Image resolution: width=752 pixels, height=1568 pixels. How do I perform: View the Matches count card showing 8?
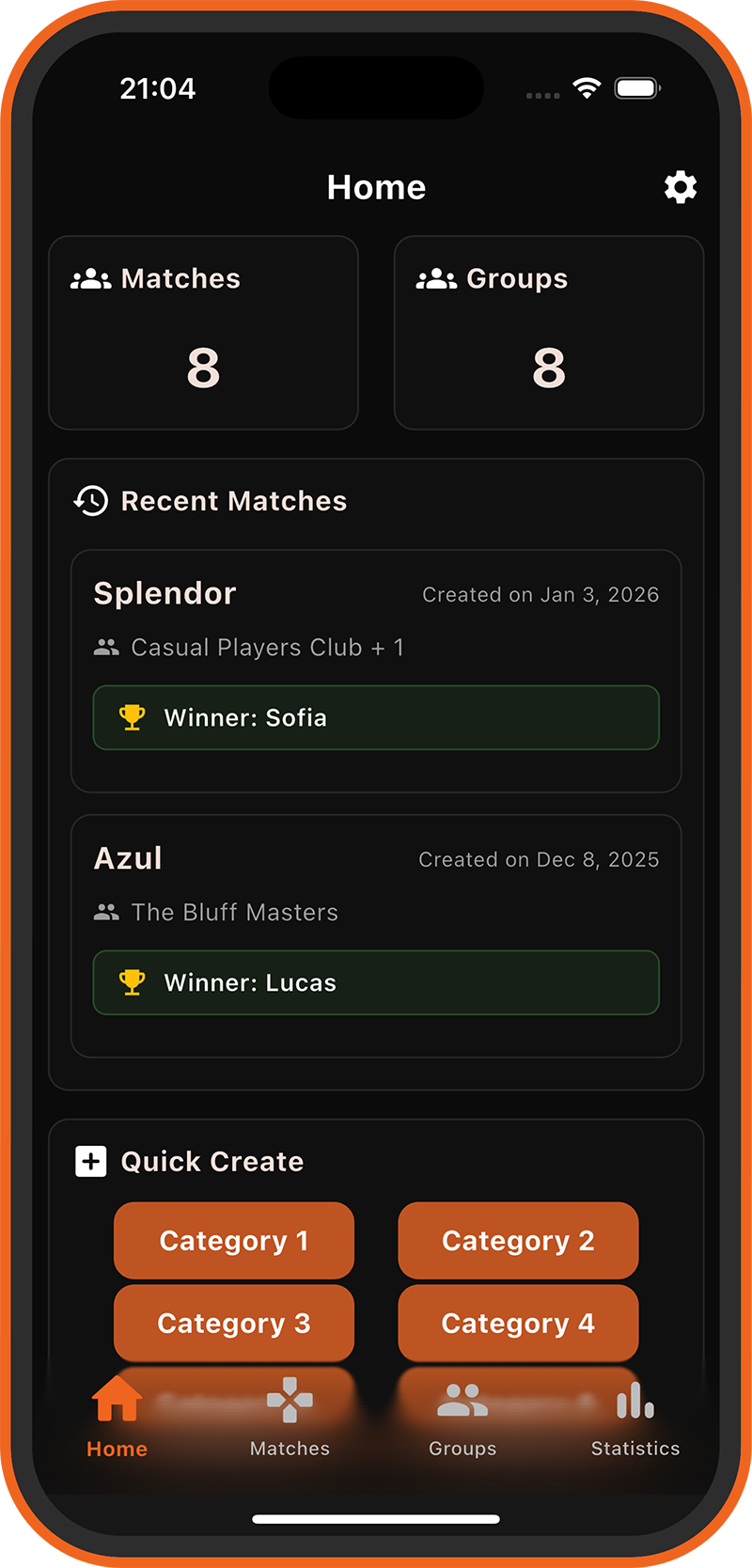click(203, 333)
